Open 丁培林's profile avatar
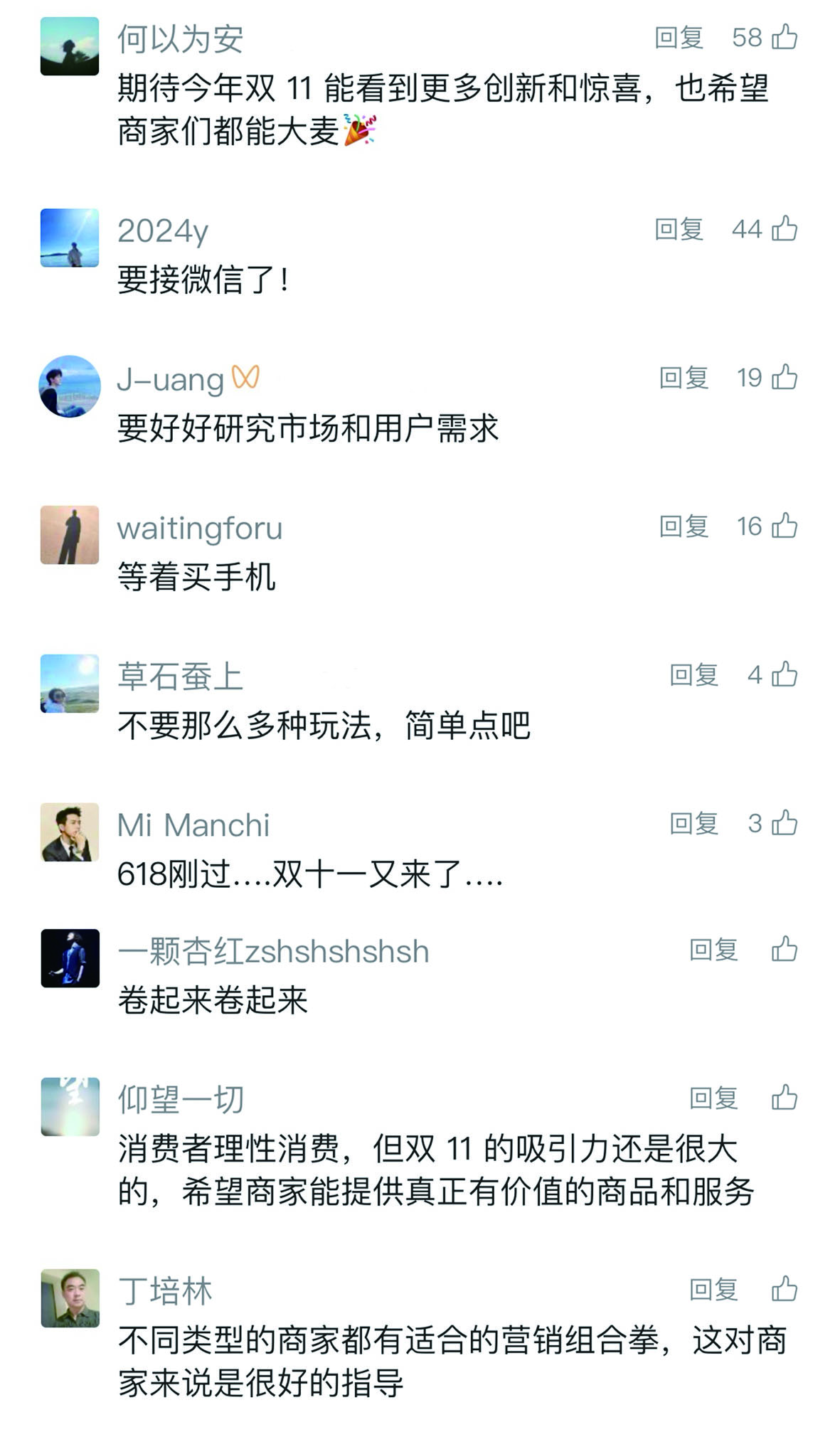Image resolution: width=840 pixels, height=1432 pixels. pos(70,1298)
